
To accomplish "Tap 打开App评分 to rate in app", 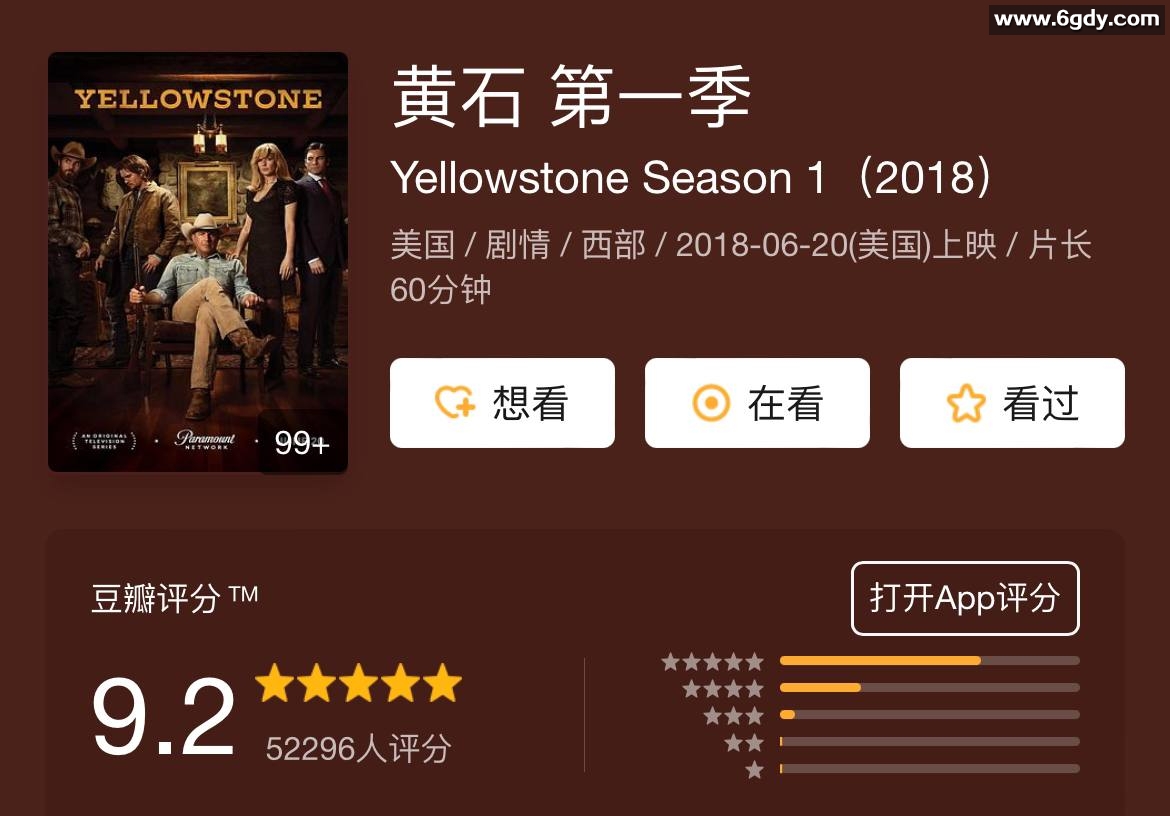I will [965, 598].
